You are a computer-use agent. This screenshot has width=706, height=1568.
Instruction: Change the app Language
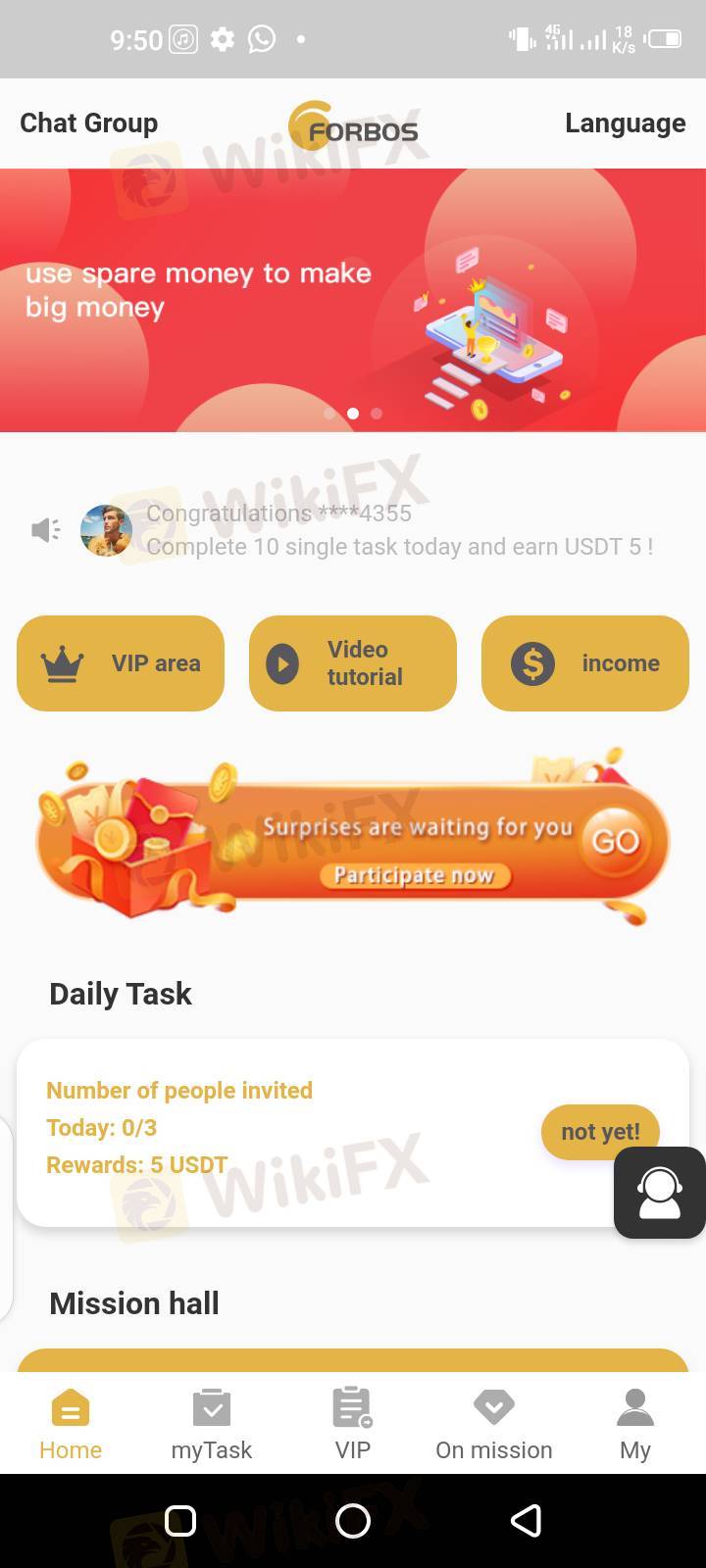(x=625, y=123)
